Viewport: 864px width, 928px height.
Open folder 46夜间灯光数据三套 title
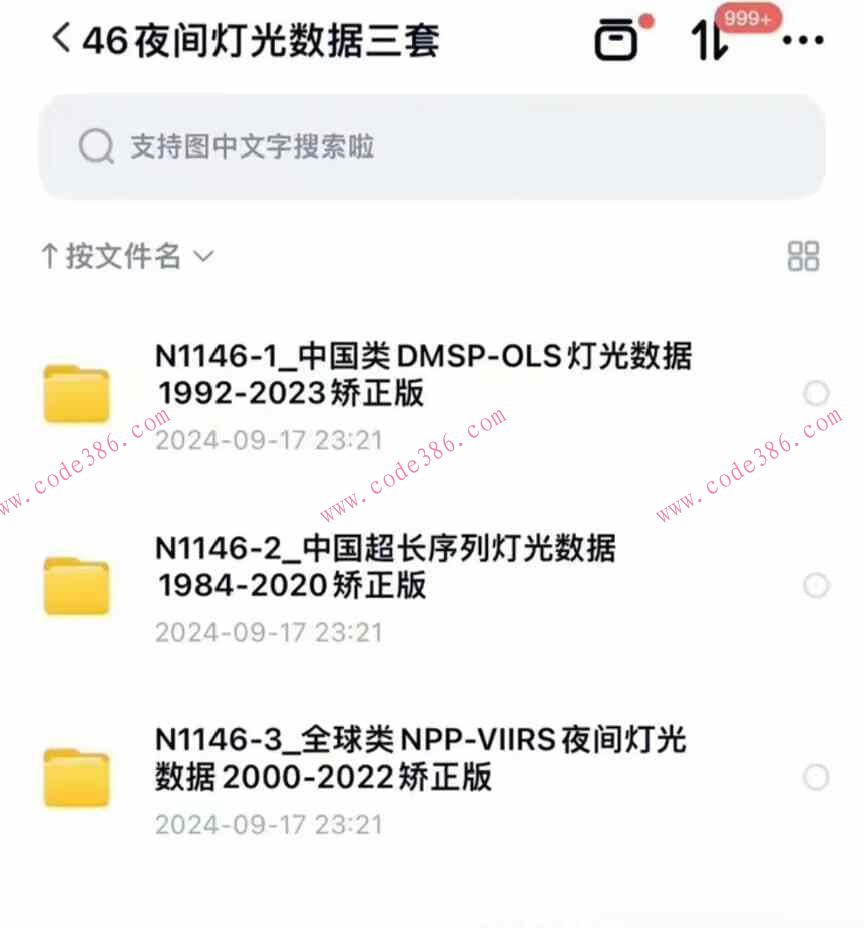click(250, 40)
